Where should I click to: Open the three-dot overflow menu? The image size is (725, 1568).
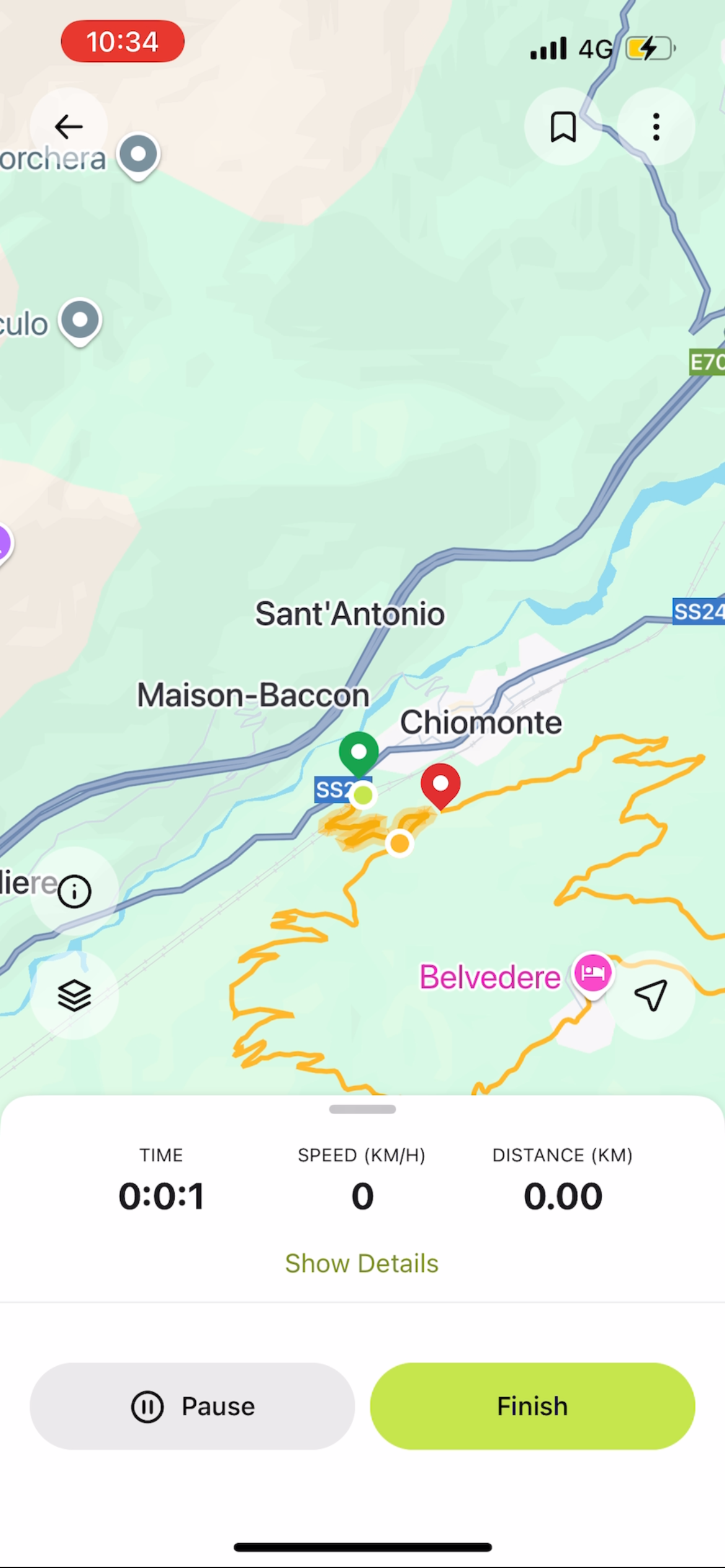tap(656, 127)
